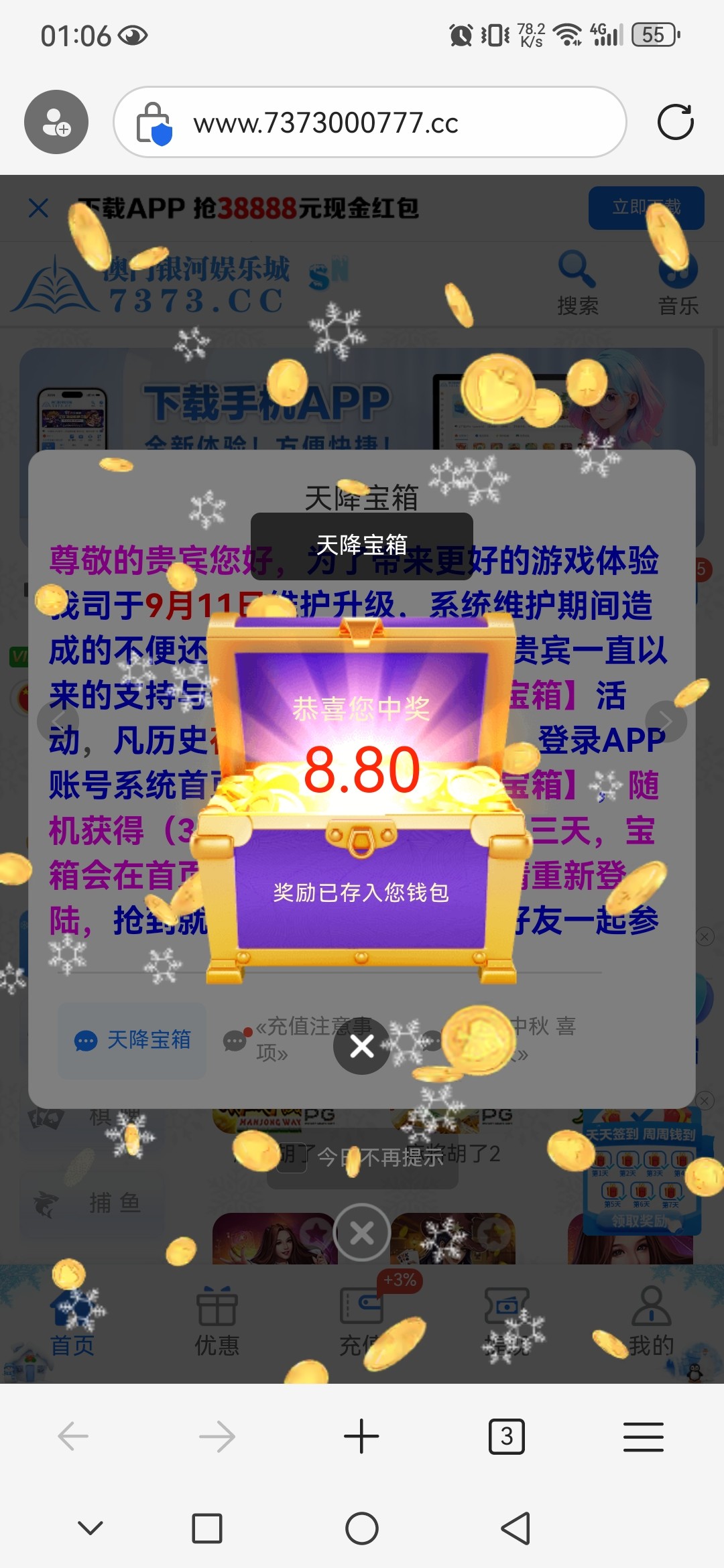View the 3 open browser tabs
The width and height of the screenshot is (724, 1568).
(506, 1436)
